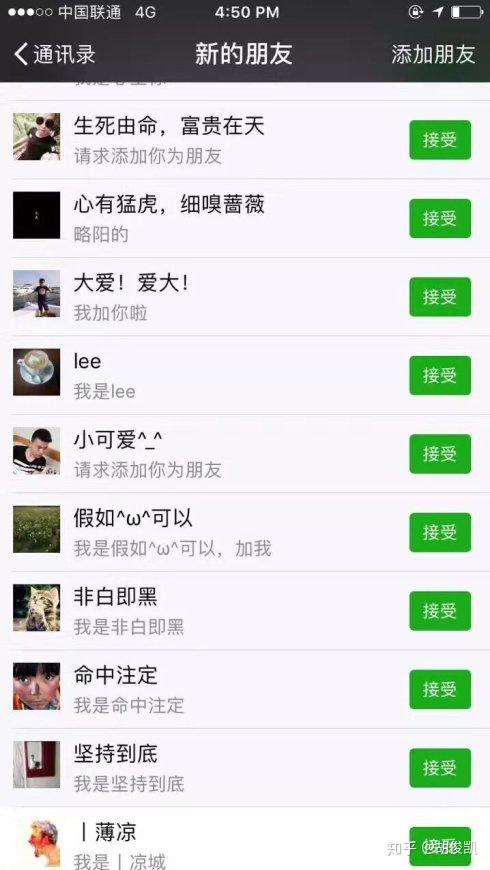This screenshot has width=490, height=870.
Task: Open lee's request details
Action: tap(245, 376)
